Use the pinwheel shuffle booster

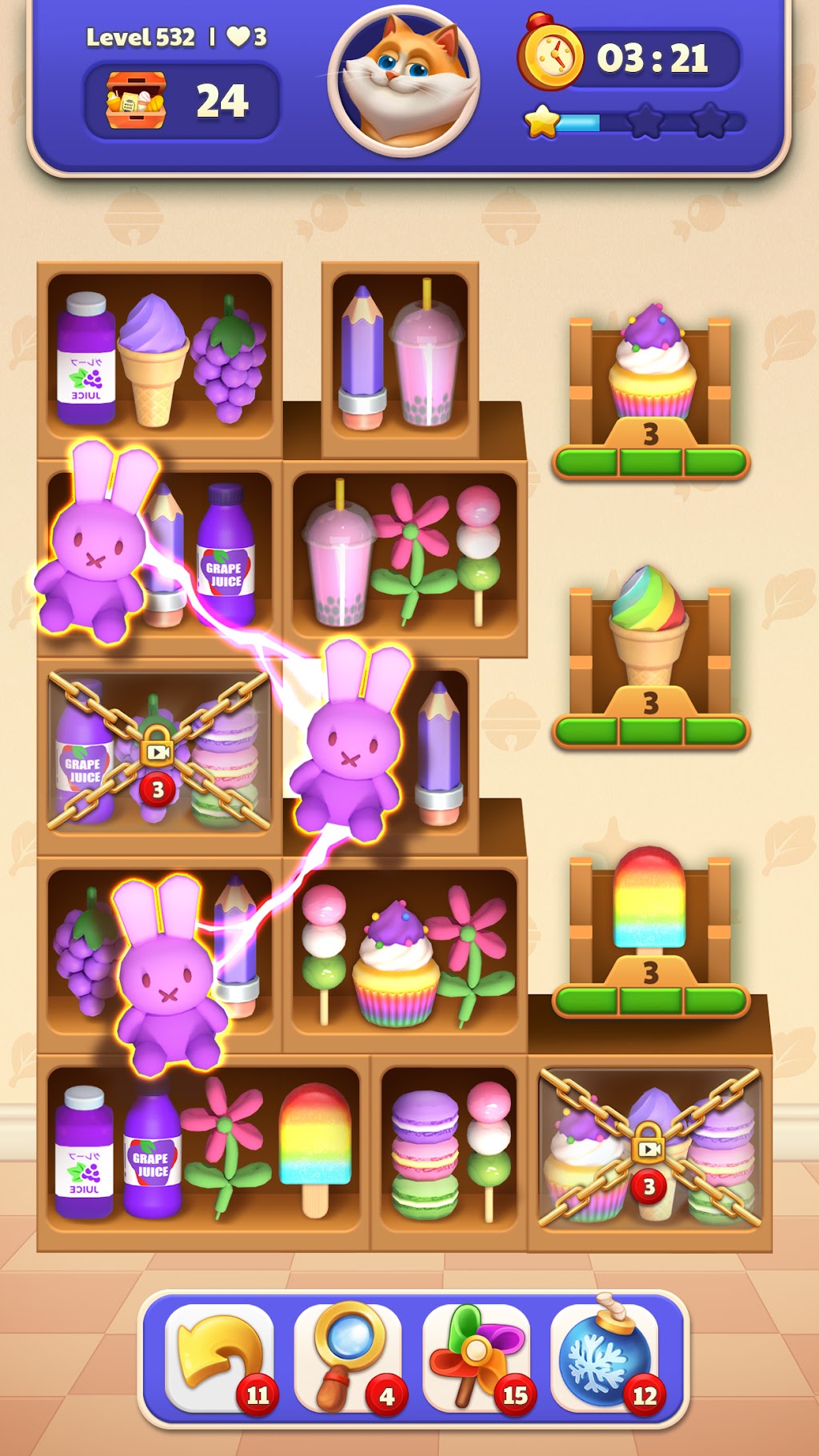click(476, 1358)
